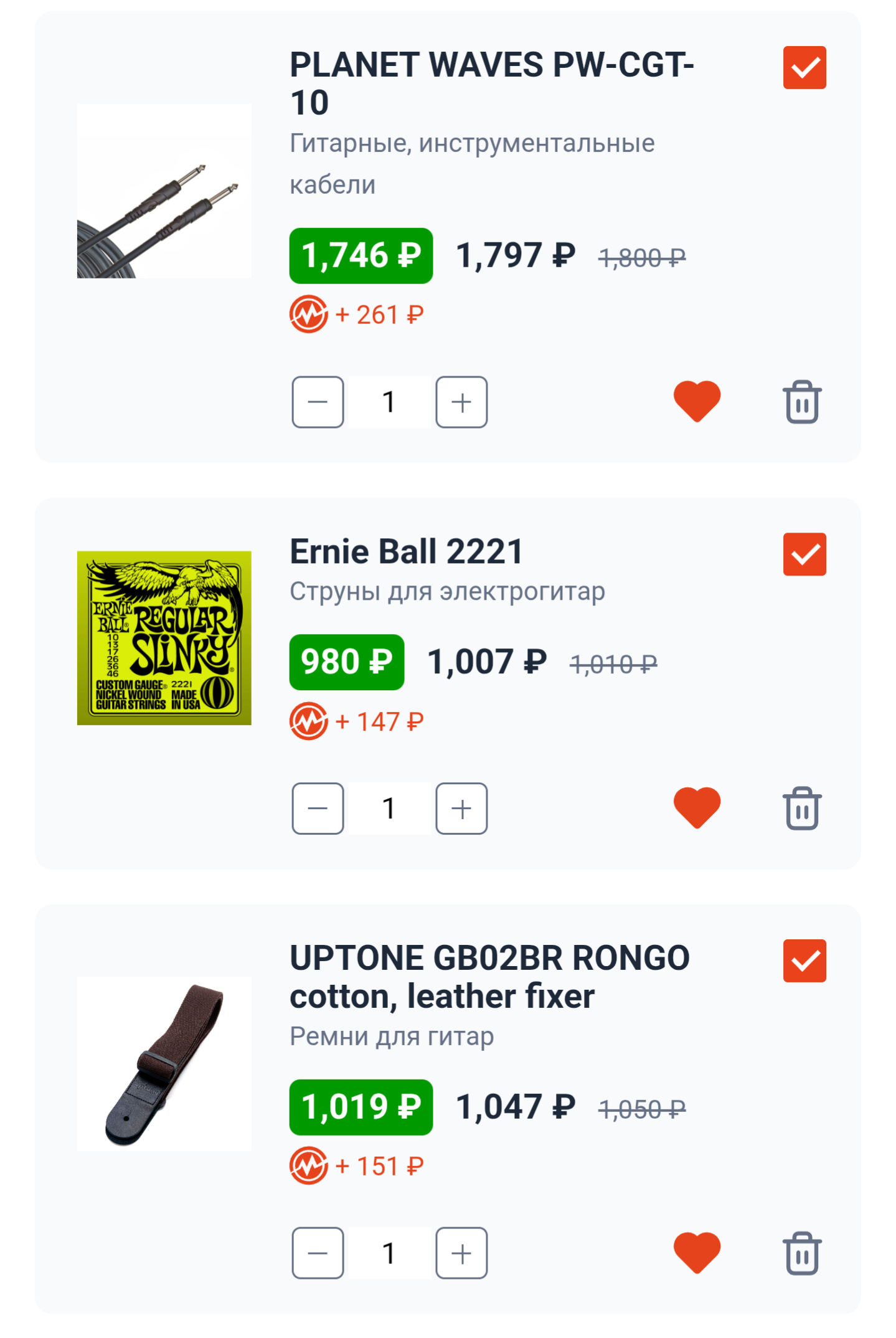Decrease quantity of PLANET WAVES cable

point(318,402)
